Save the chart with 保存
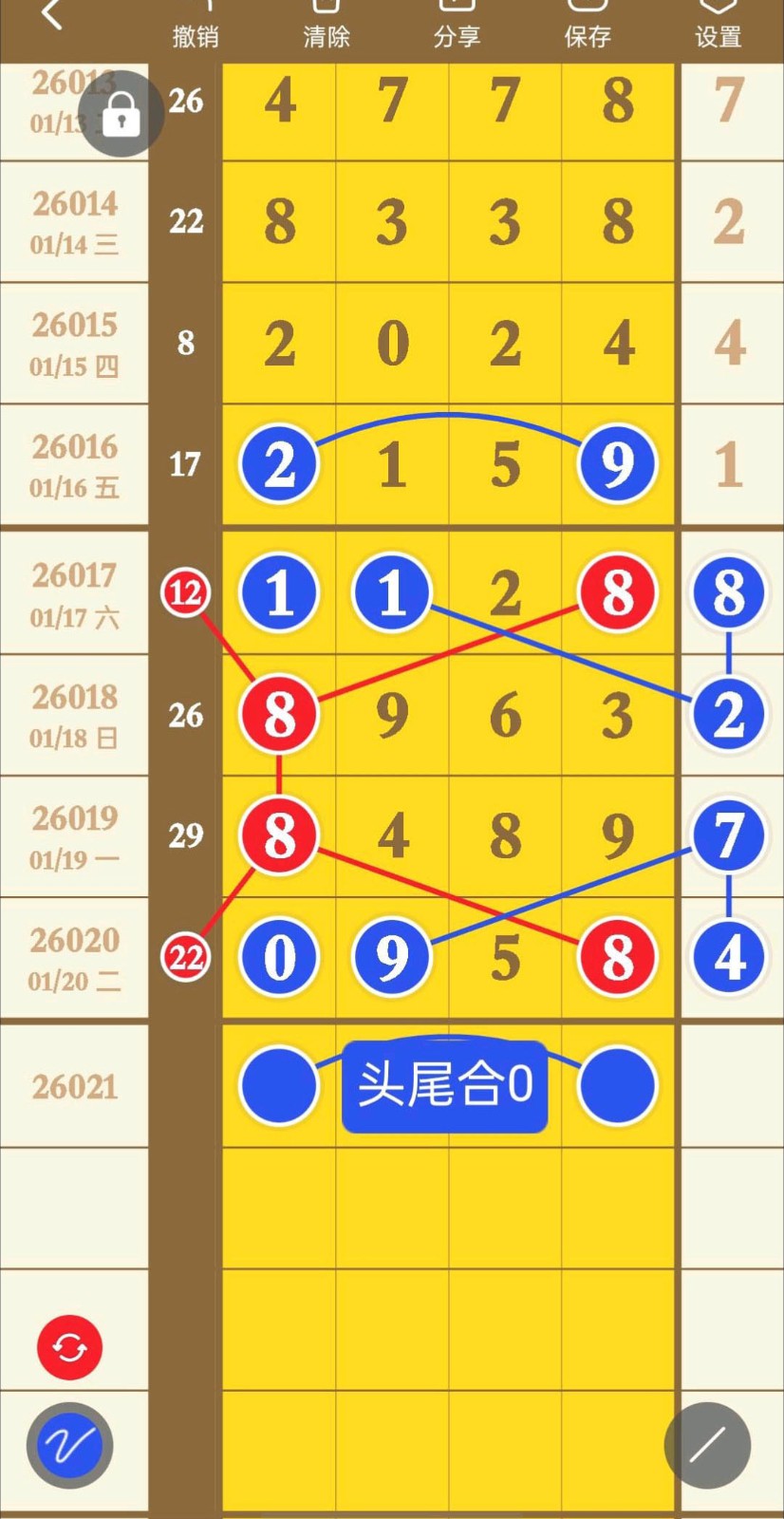 coord(588,27)
